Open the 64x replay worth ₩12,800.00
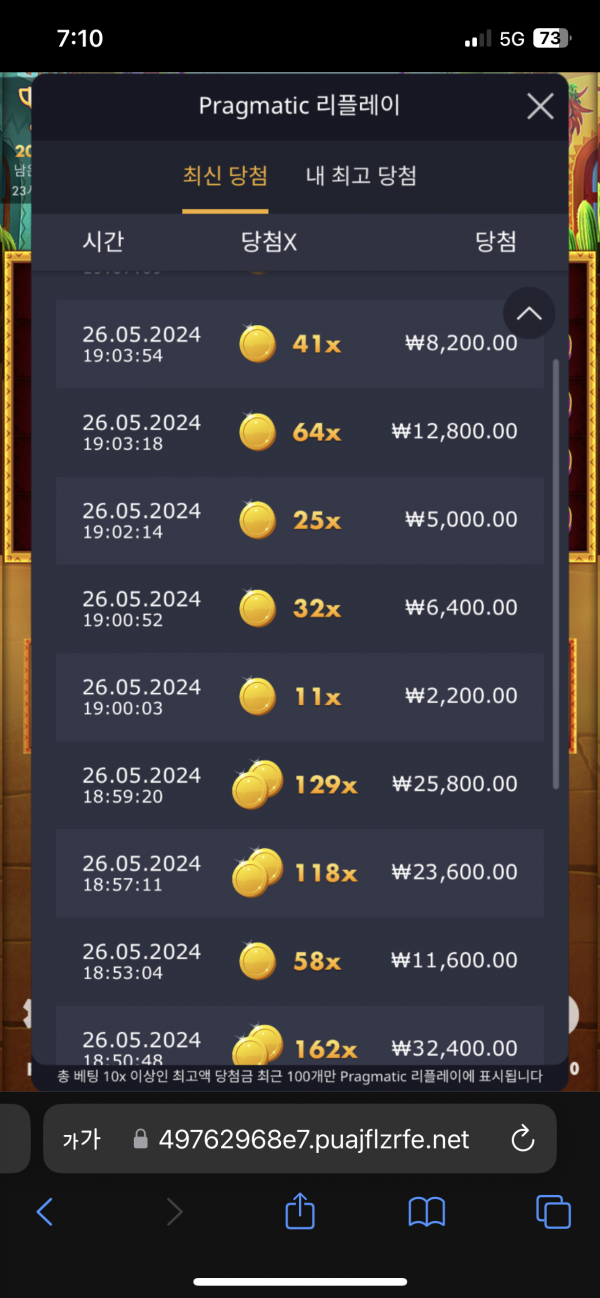The image size is (600, 1298). 300,432
